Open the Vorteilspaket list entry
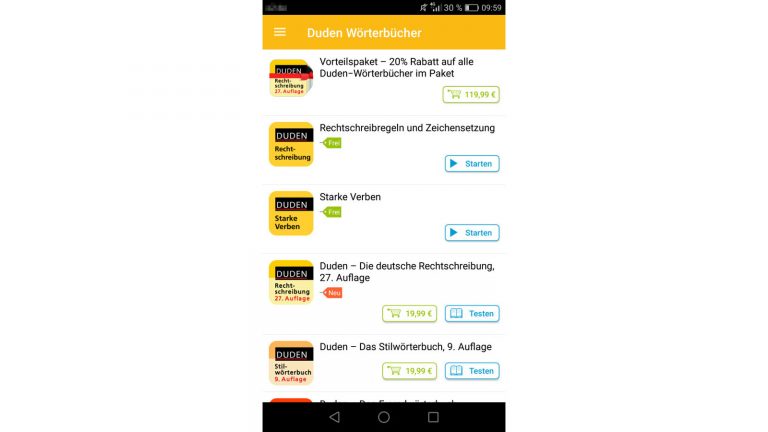768x432 pixels. tap(400, 67)
